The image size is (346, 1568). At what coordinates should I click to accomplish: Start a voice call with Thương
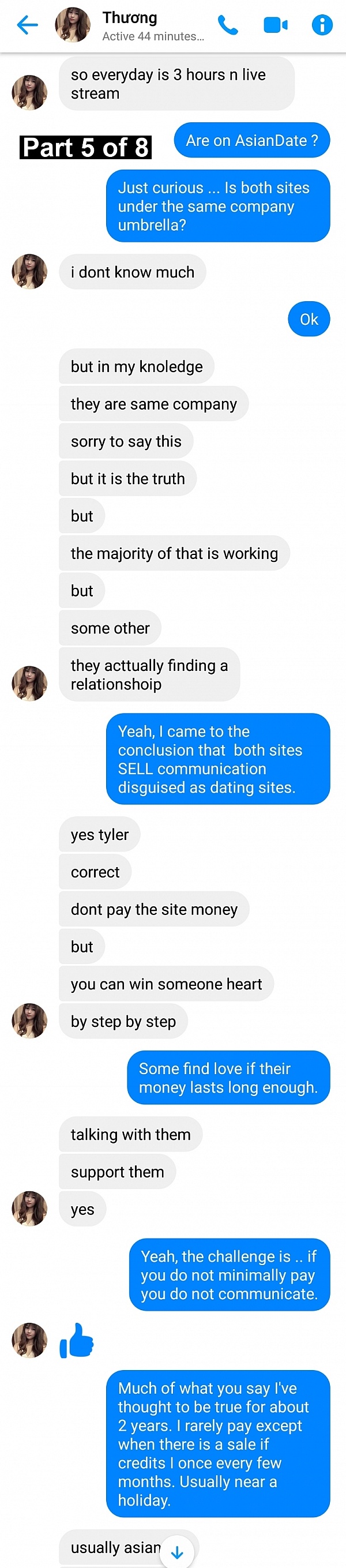(228, 25)
